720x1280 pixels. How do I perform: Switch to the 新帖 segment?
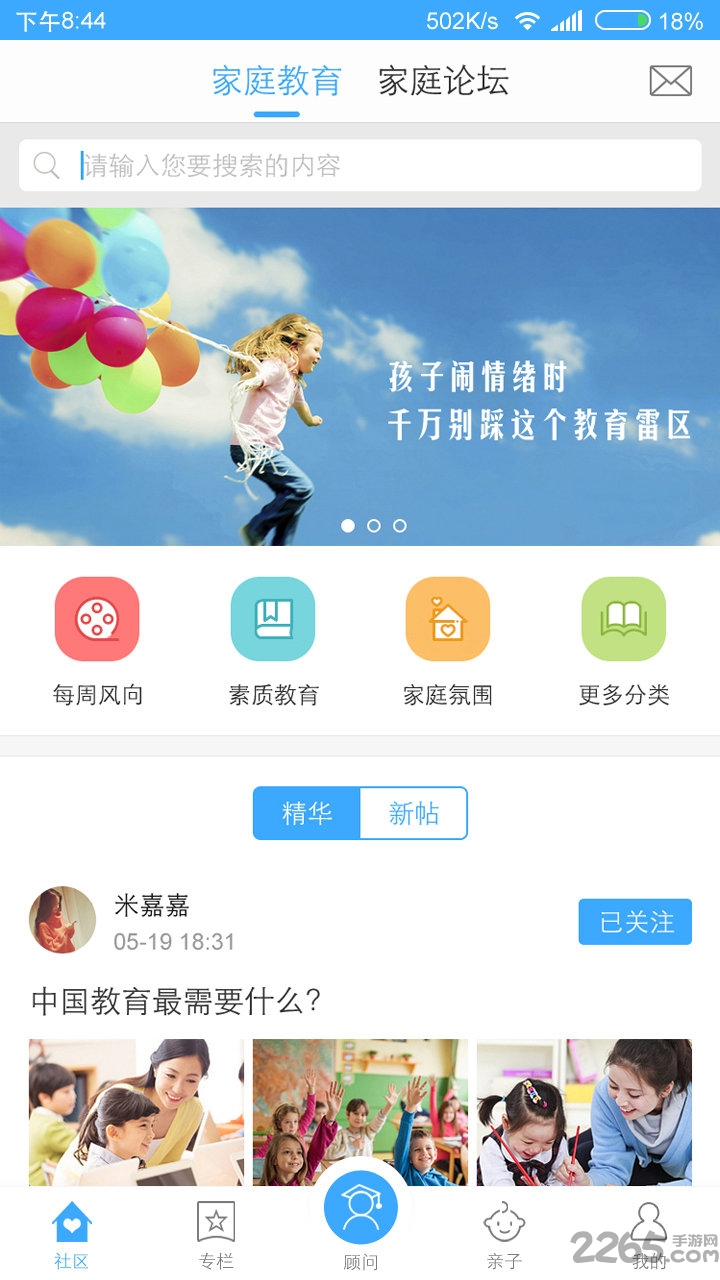[x=413, y=813]
